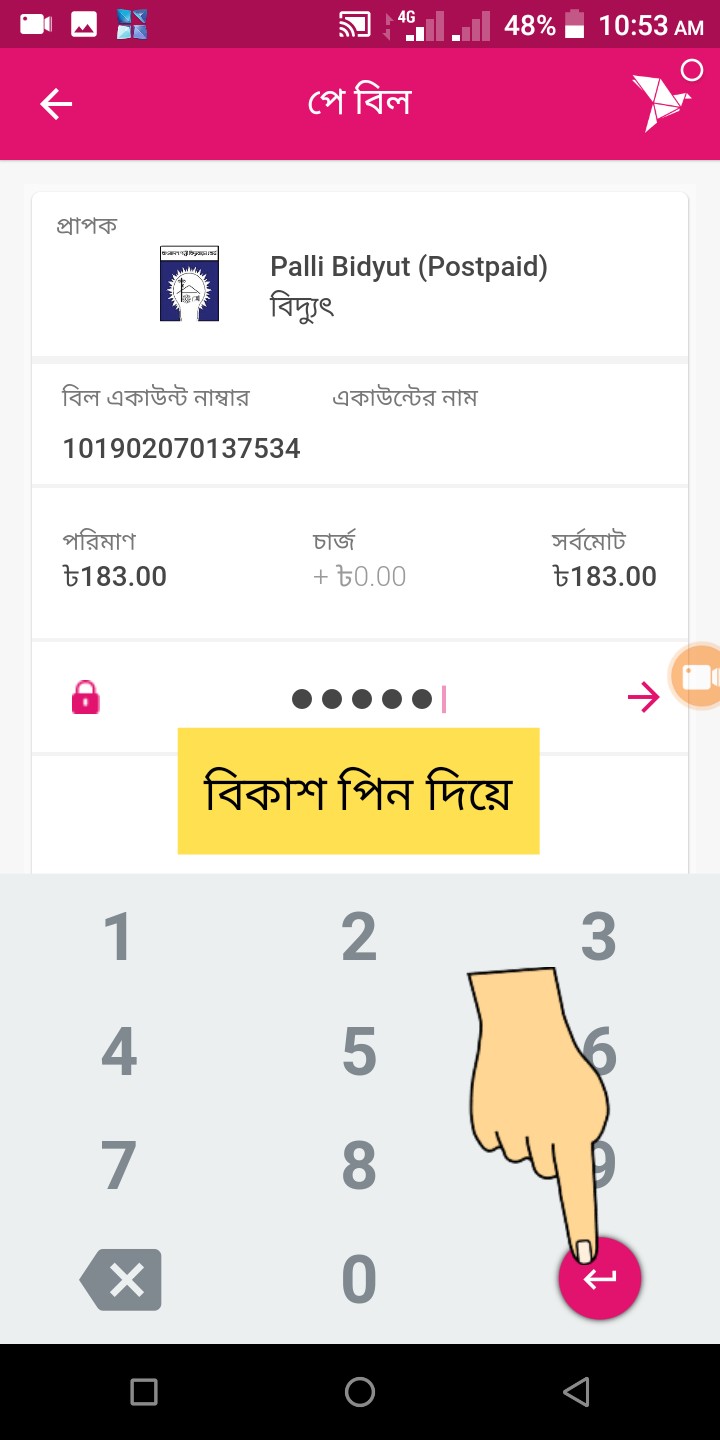Submit PIN with the pink enter key
720x1440 pixels.
click(x=600, y=1279)
